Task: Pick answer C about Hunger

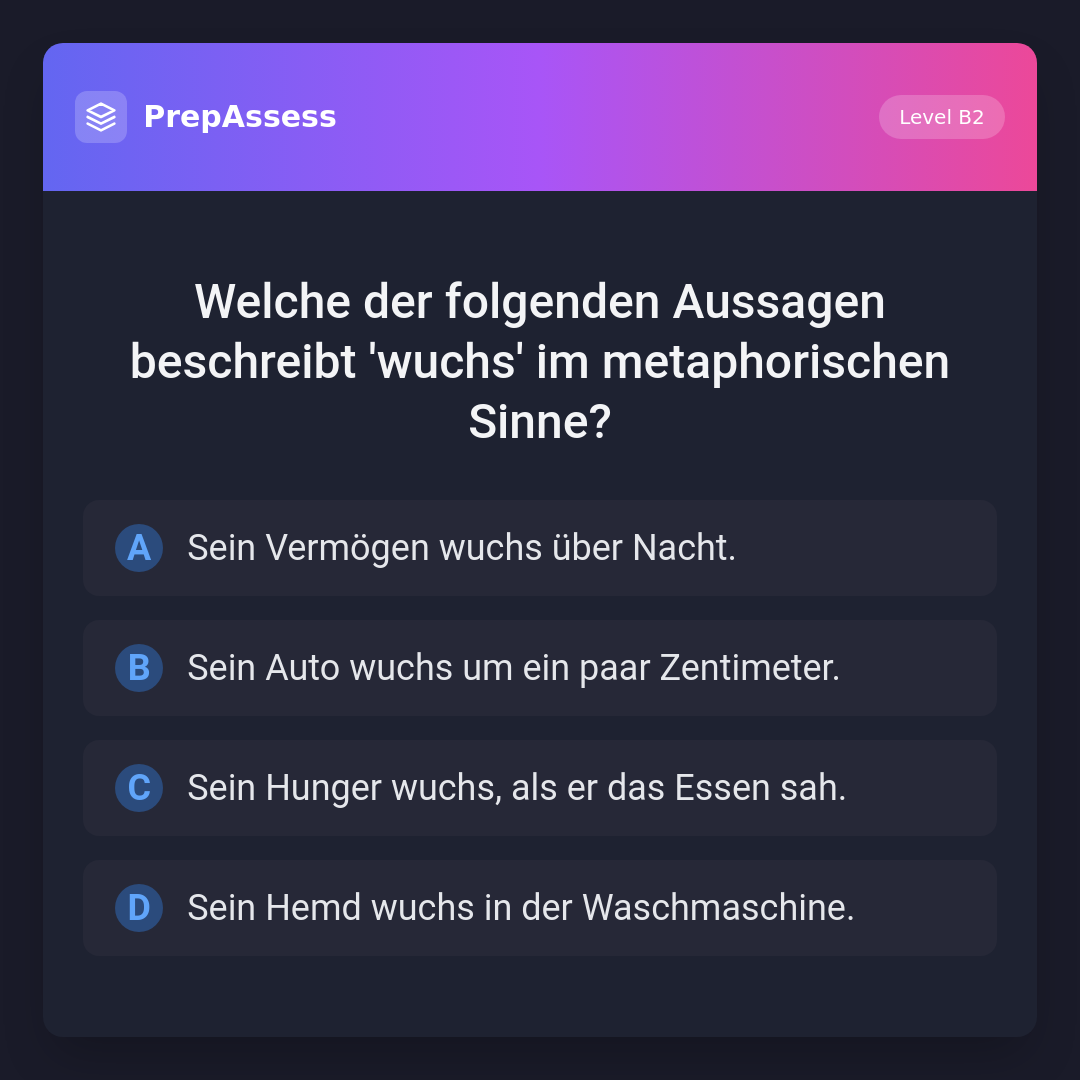Action: (539, 788)
